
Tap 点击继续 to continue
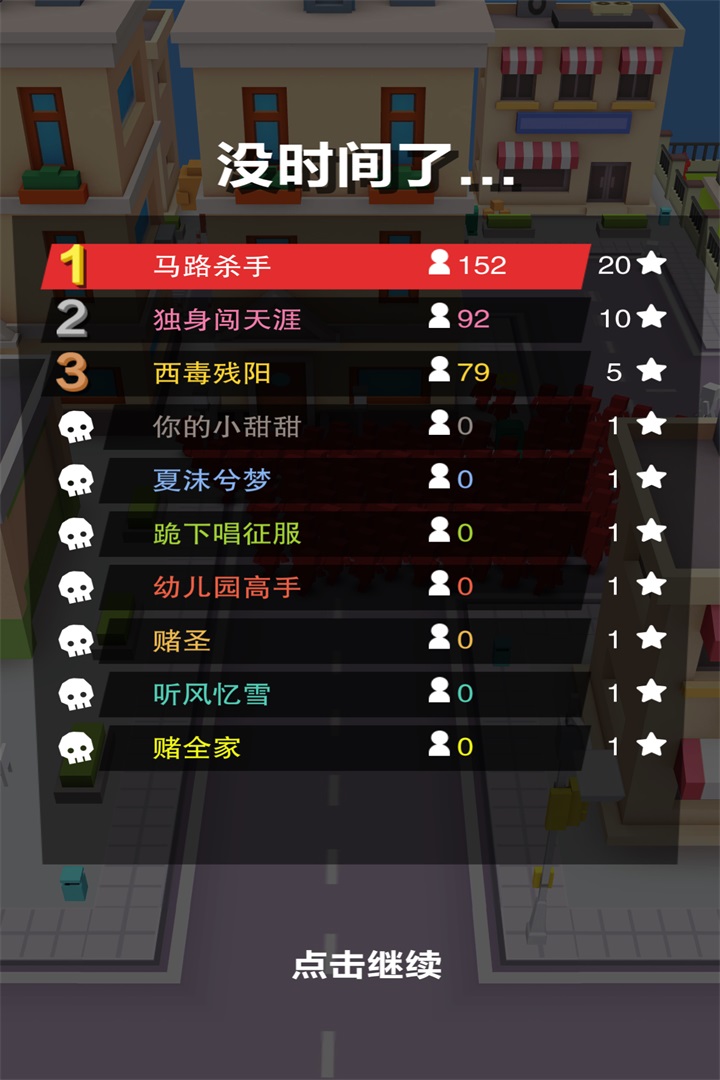pos(367,965)
